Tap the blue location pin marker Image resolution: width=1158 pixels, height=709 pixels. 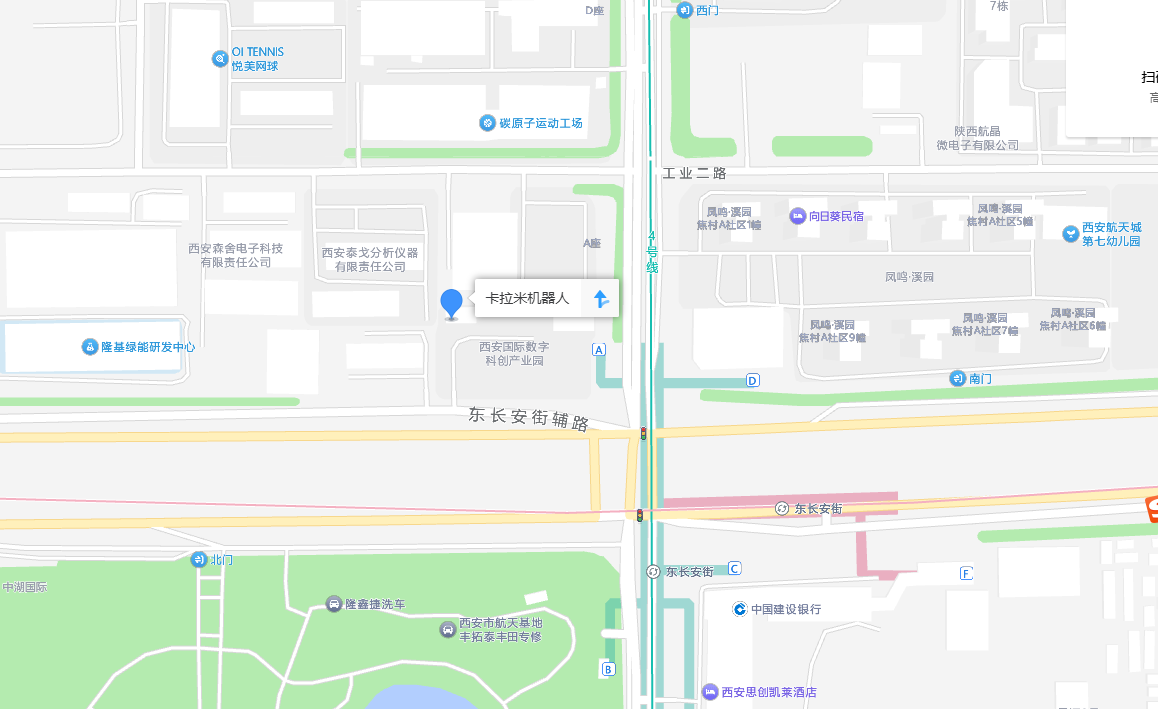click(x=452, y=302)
